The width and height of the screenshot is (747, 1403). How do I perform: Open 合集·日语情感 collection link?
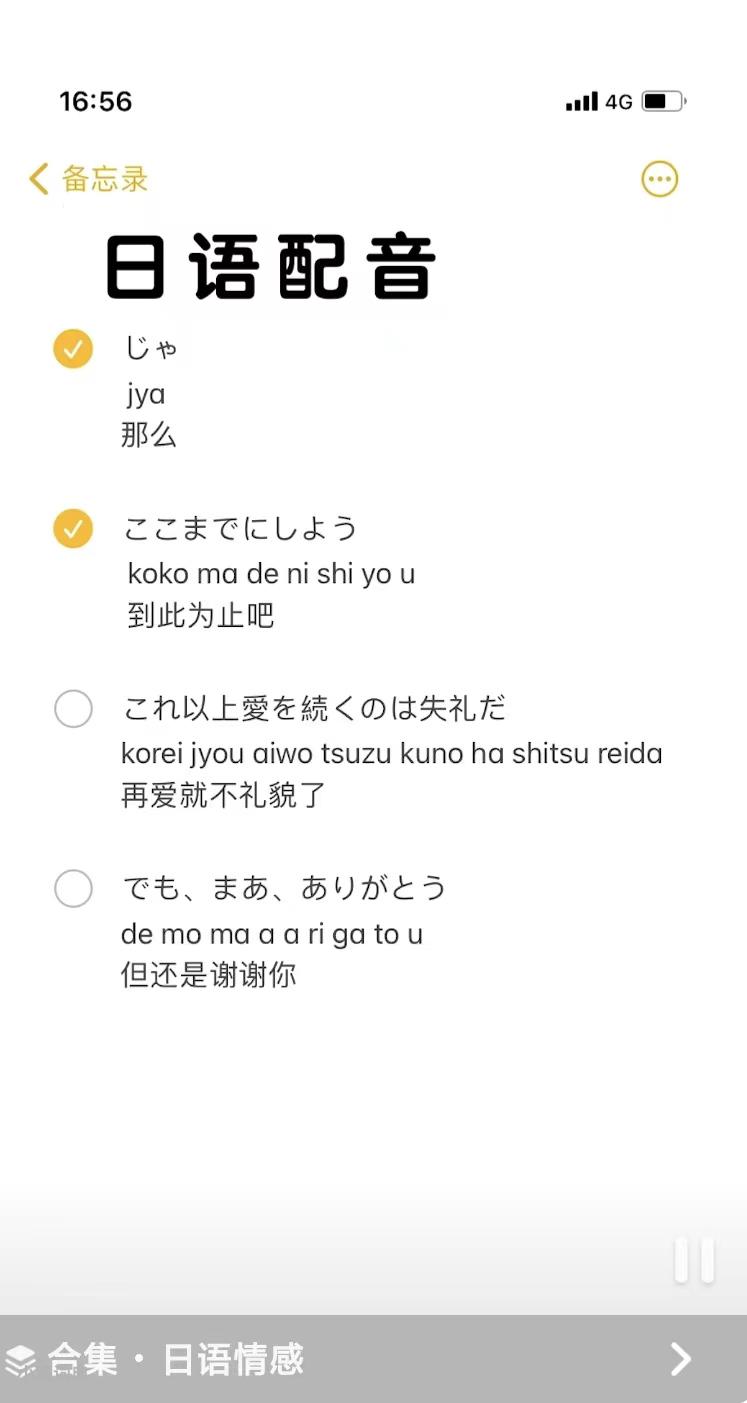160,1360
